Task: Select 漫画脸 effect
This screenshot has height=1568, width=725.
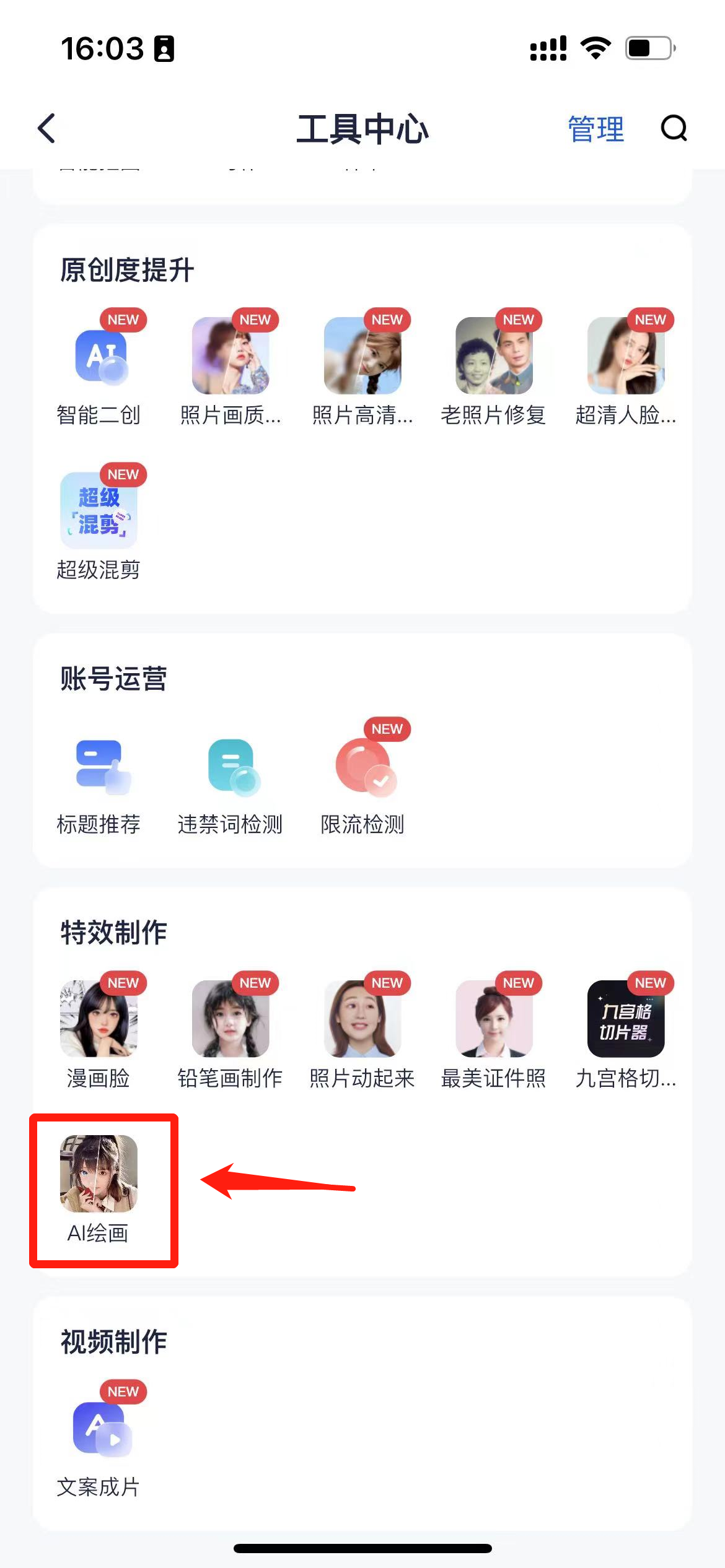Action: [99, 1019]
